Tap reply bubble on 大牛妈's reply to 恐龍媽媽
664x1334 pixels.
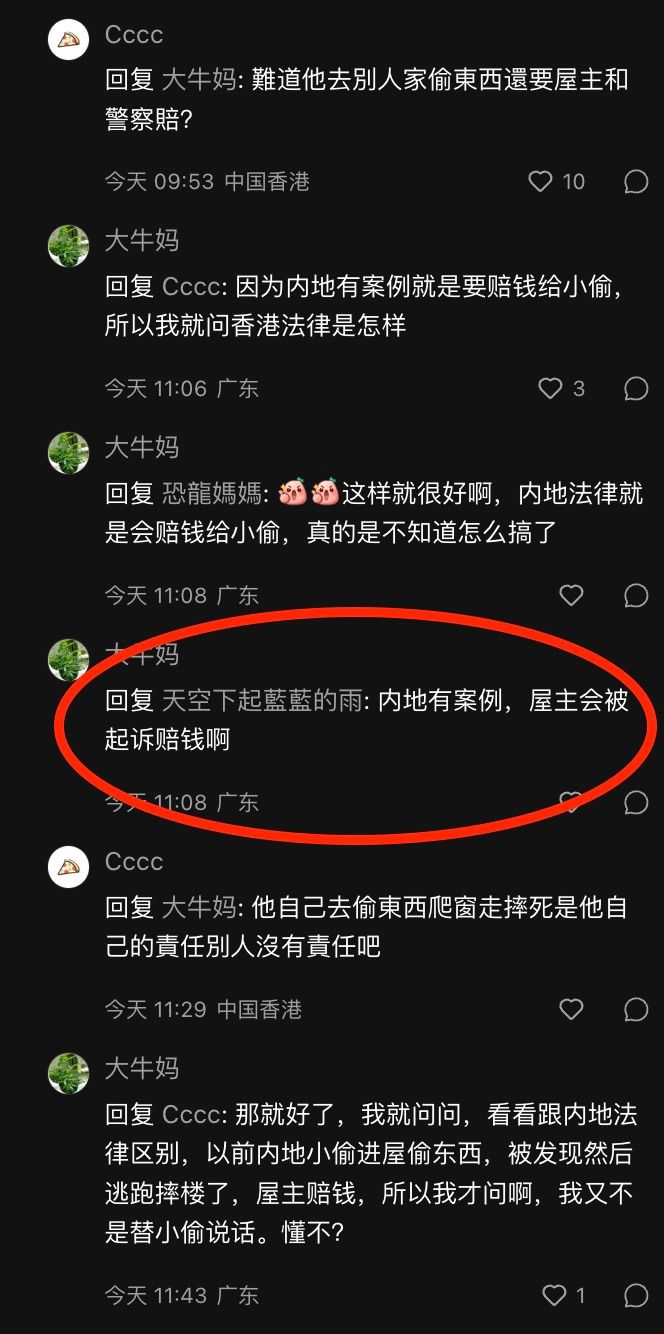coord(636,595)
